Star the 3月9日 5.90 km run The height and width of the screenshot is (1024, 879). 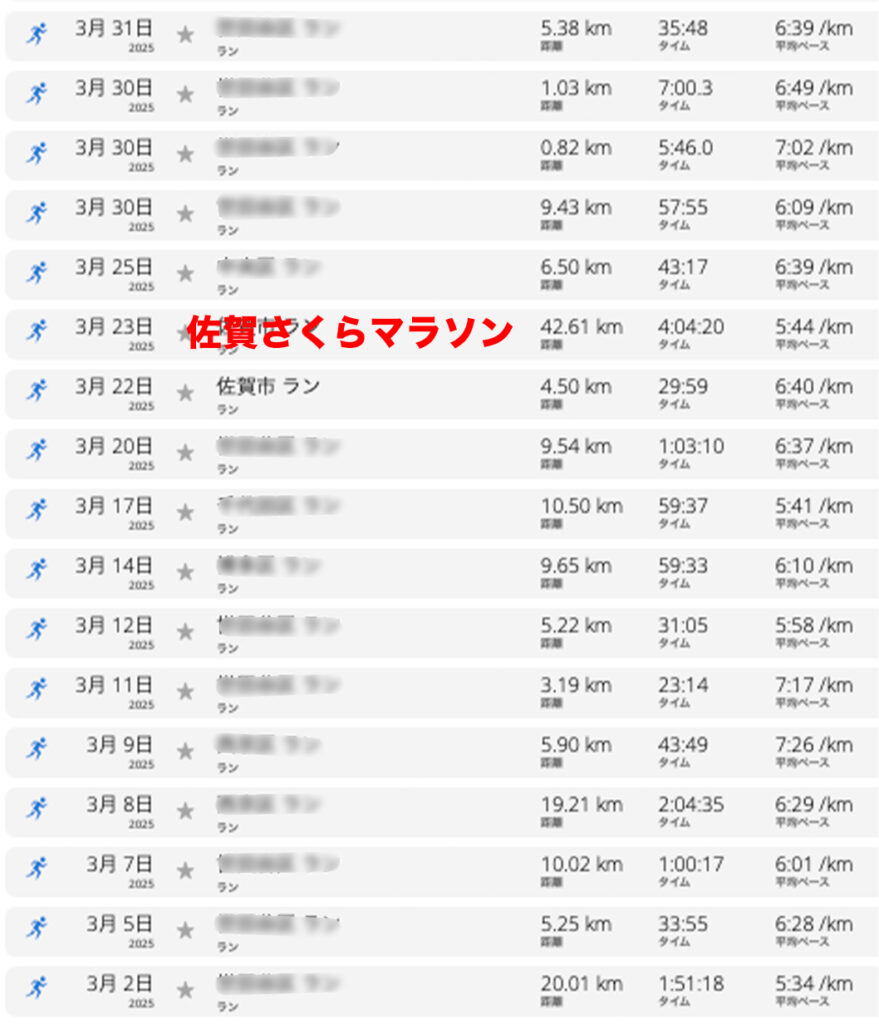click(185, 752)
